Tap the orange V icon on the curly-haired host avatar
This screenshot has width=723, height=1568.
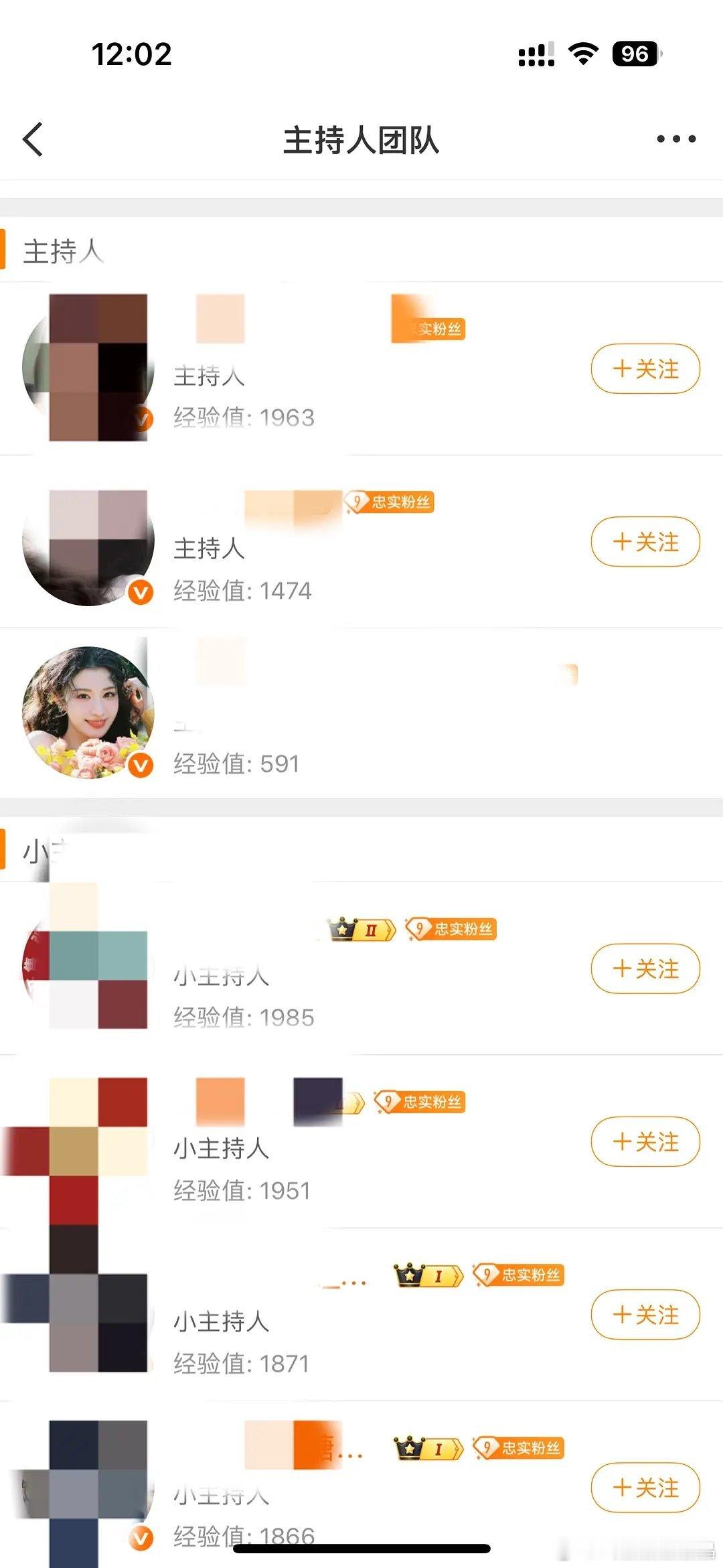[139, 764]
